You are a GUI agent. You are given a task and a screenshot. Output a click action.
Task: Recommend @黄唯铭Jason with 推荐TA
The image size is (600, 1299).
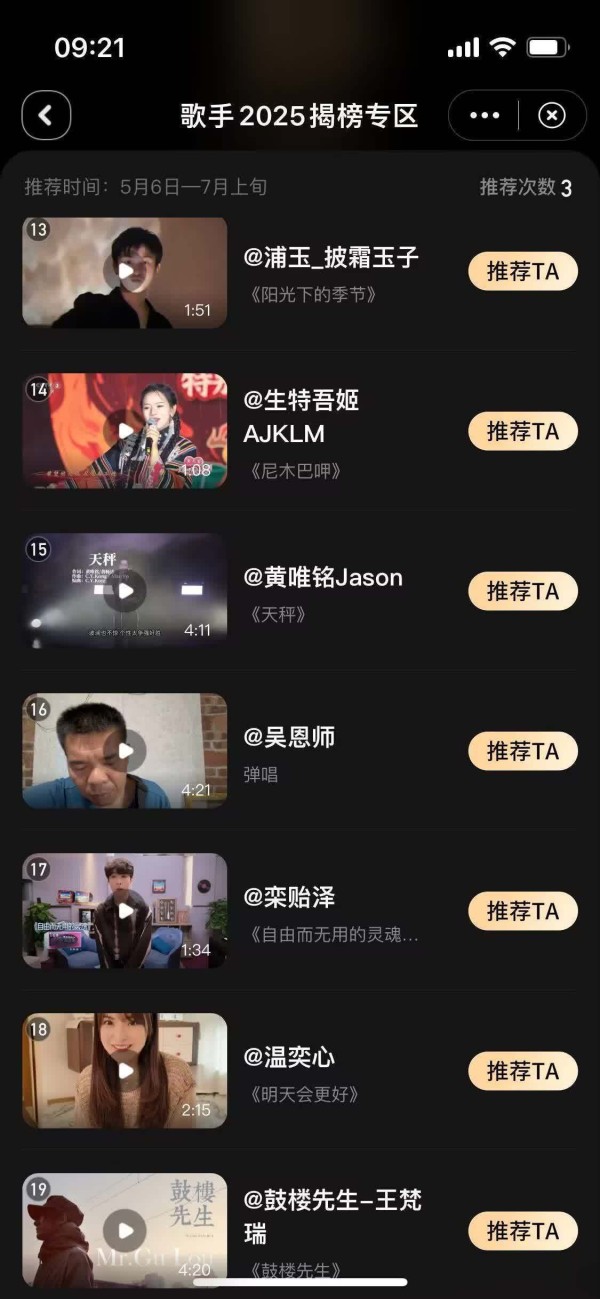(523, 591)
